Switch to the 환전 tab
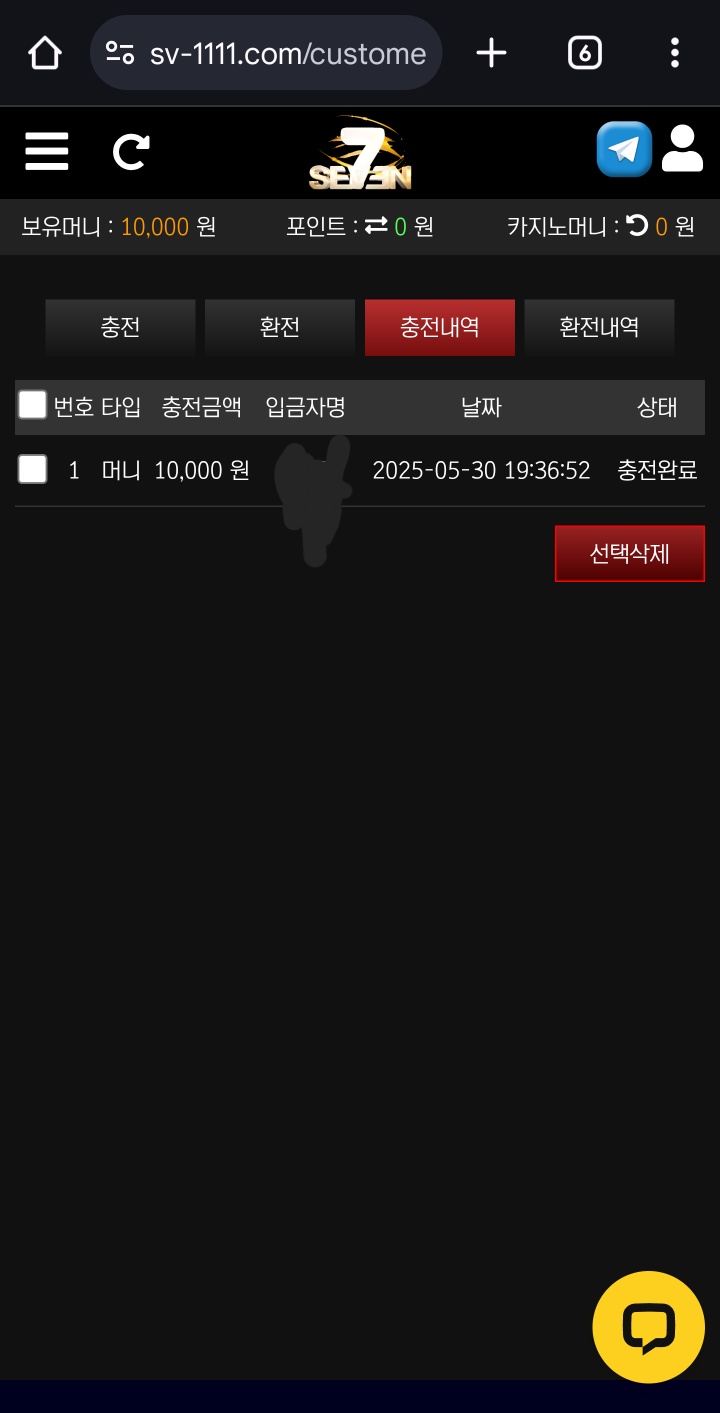The width and height of the screenshot is (720, 1413). [x=280, y=327]
